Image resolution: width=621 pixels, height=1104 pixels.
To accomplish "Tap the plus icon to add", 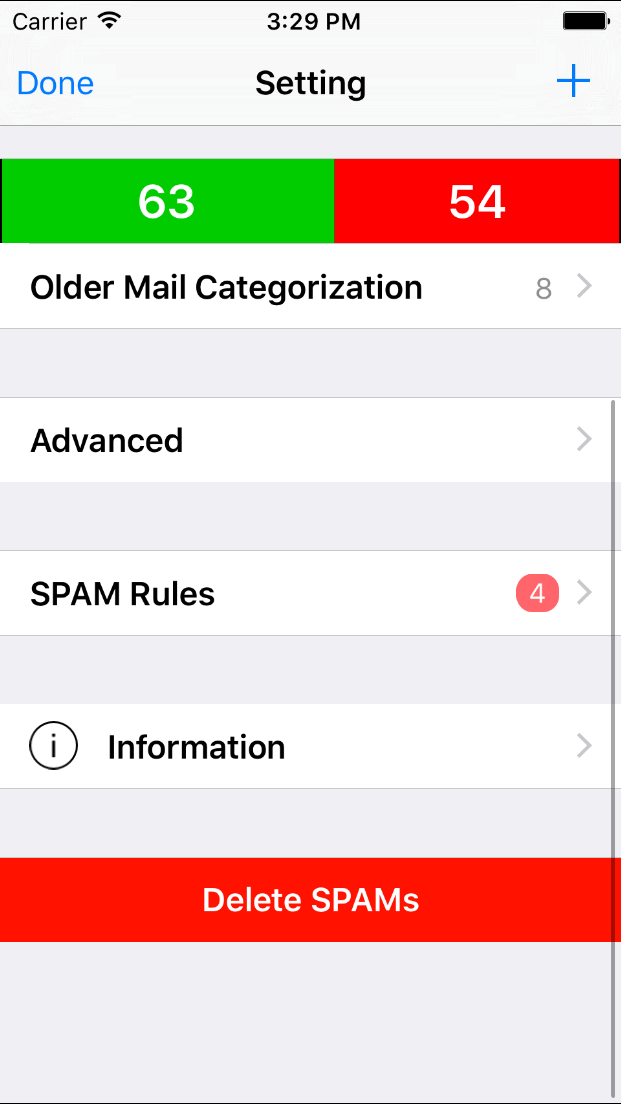I will [x=573, y=82].
